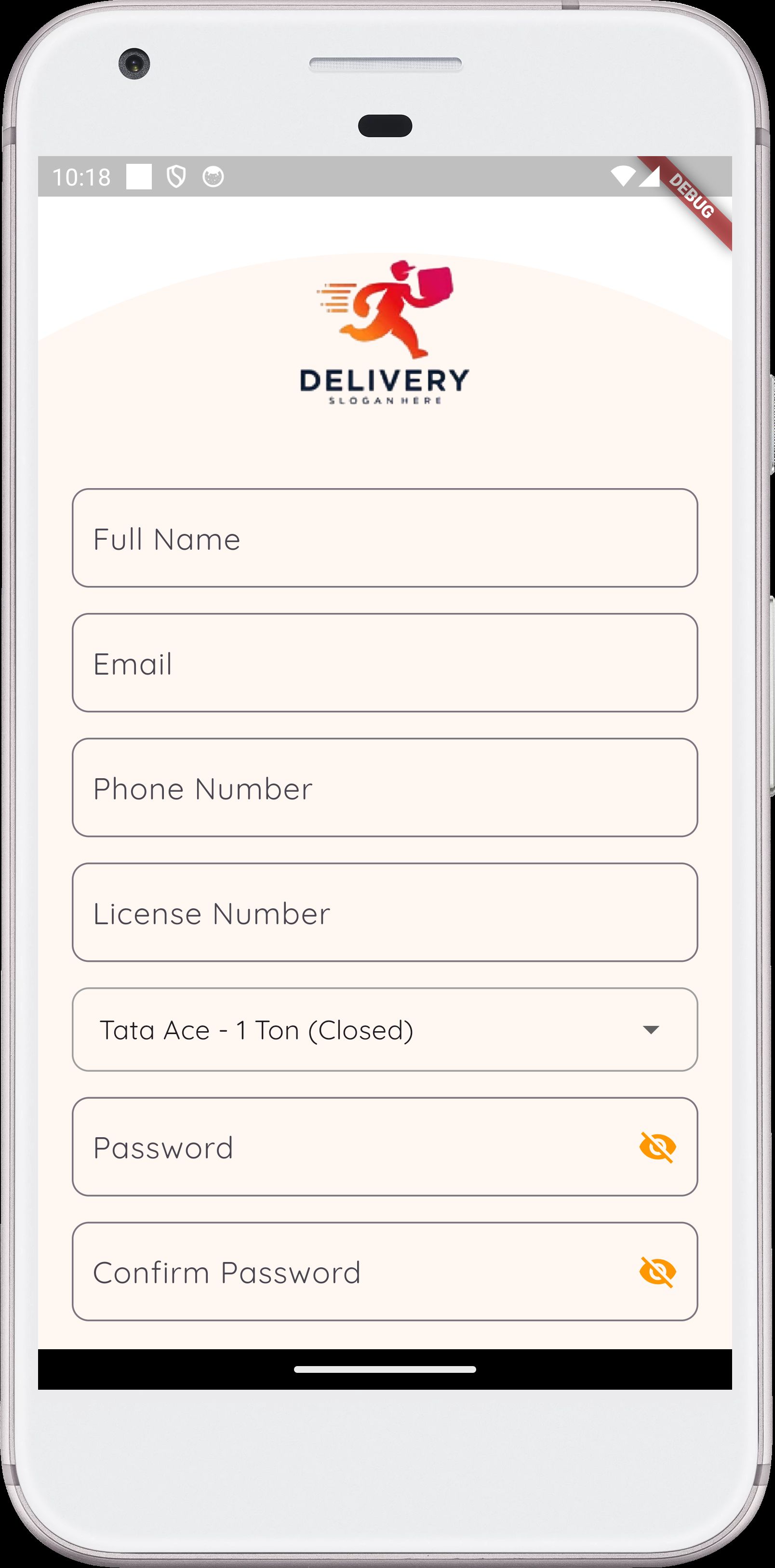Select the Phone Number field
The height and width of the screenshot is (1568, 775).
[385, 788]
